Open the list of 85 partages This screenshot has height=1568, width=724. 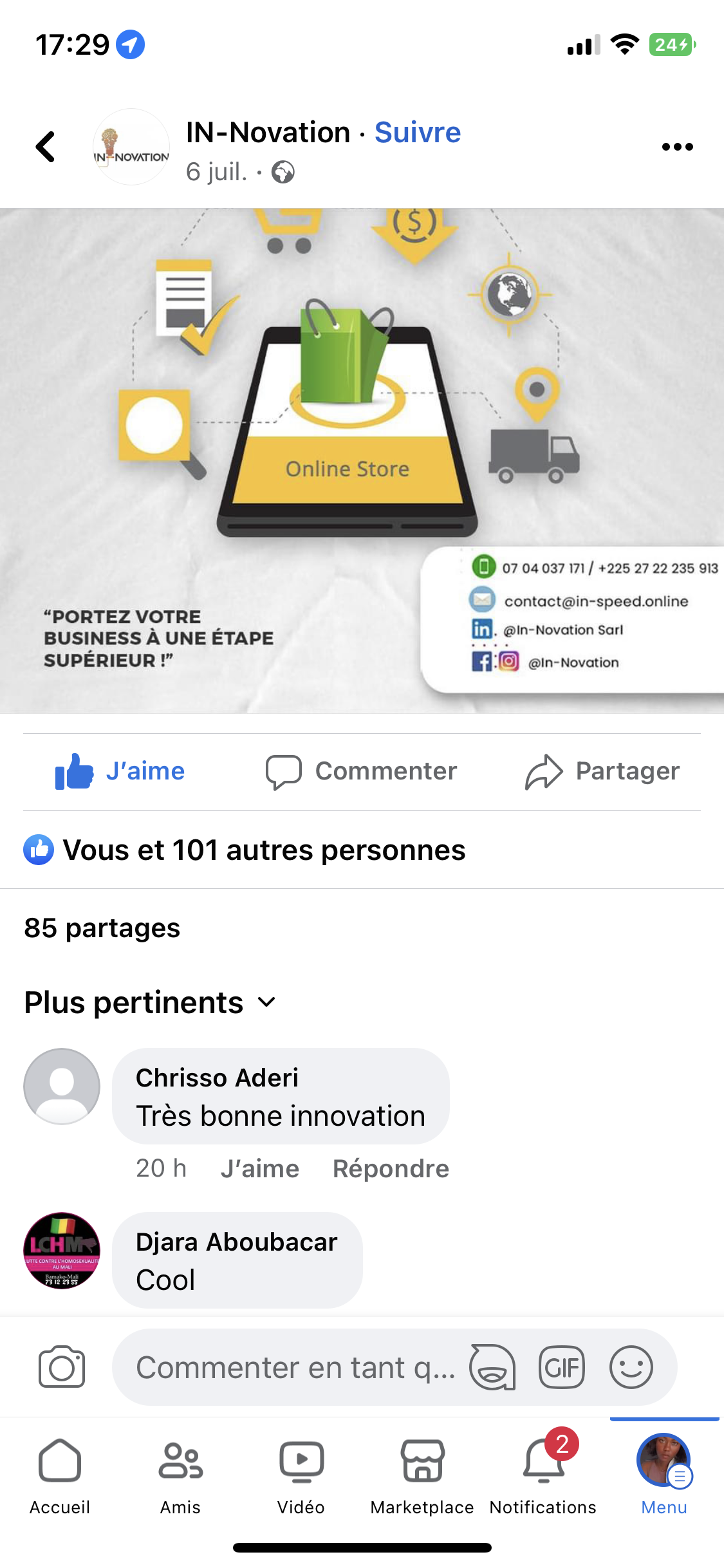pyautogui.click(x=102, y=928)
